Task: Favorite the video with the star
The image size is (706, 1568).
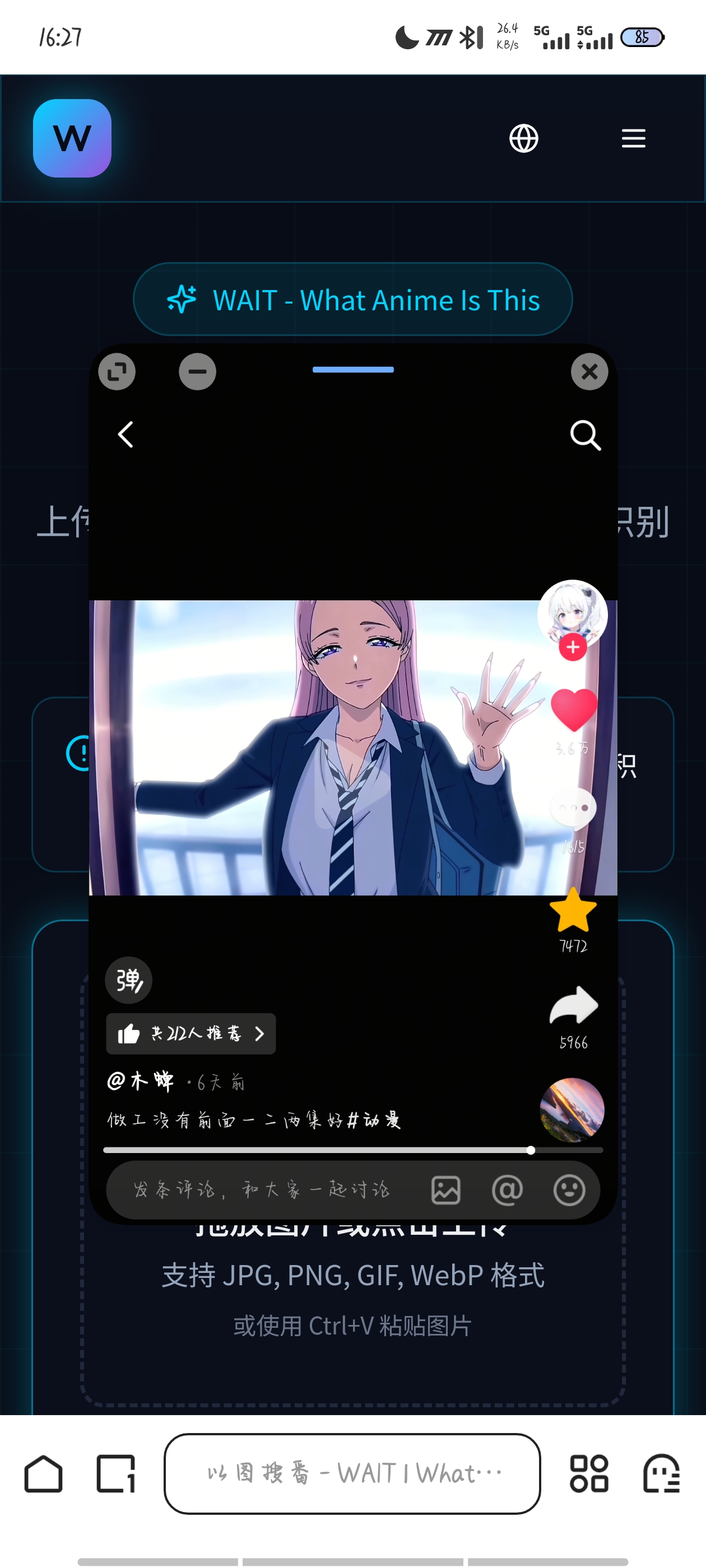Action: [573, 911]
